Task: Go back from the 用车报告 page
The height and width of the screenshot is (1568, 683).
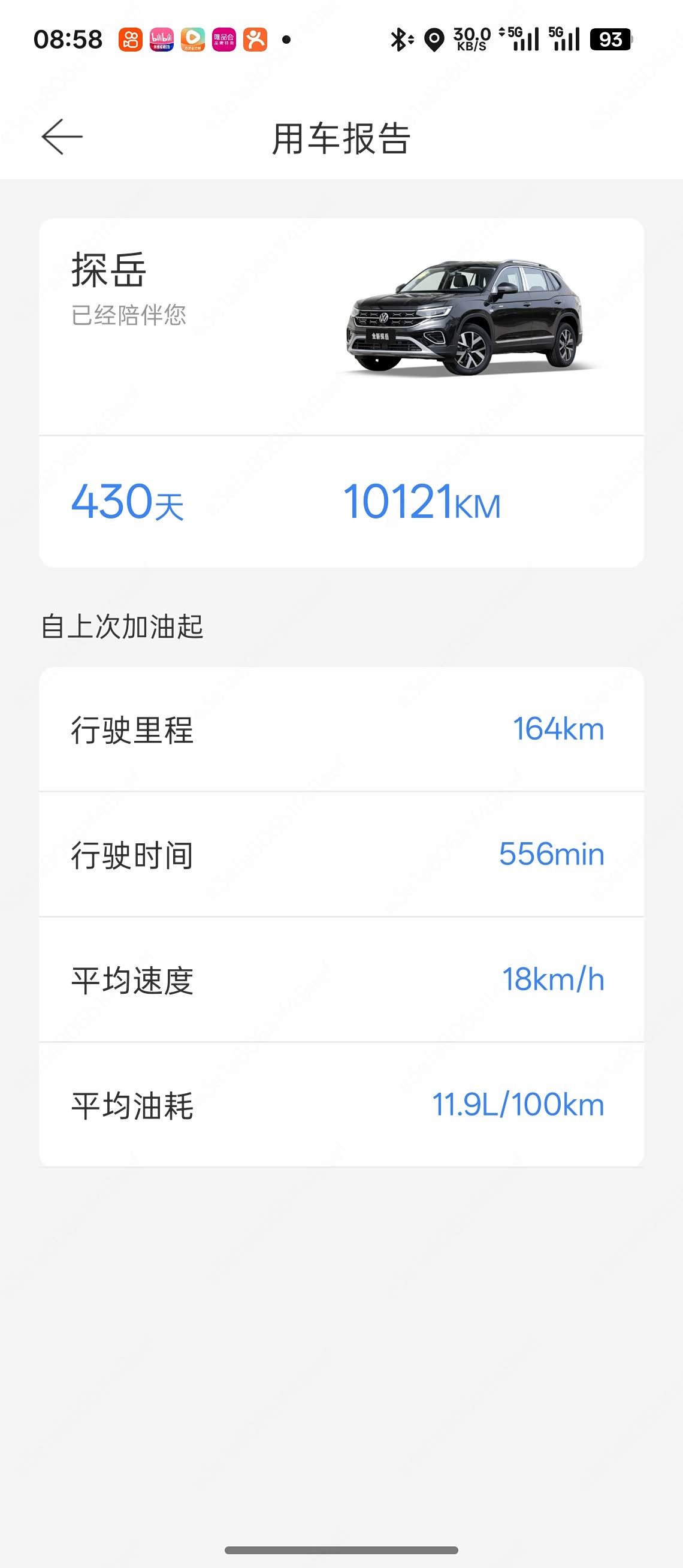Action: pyautogui.click(x=62, y=137)
